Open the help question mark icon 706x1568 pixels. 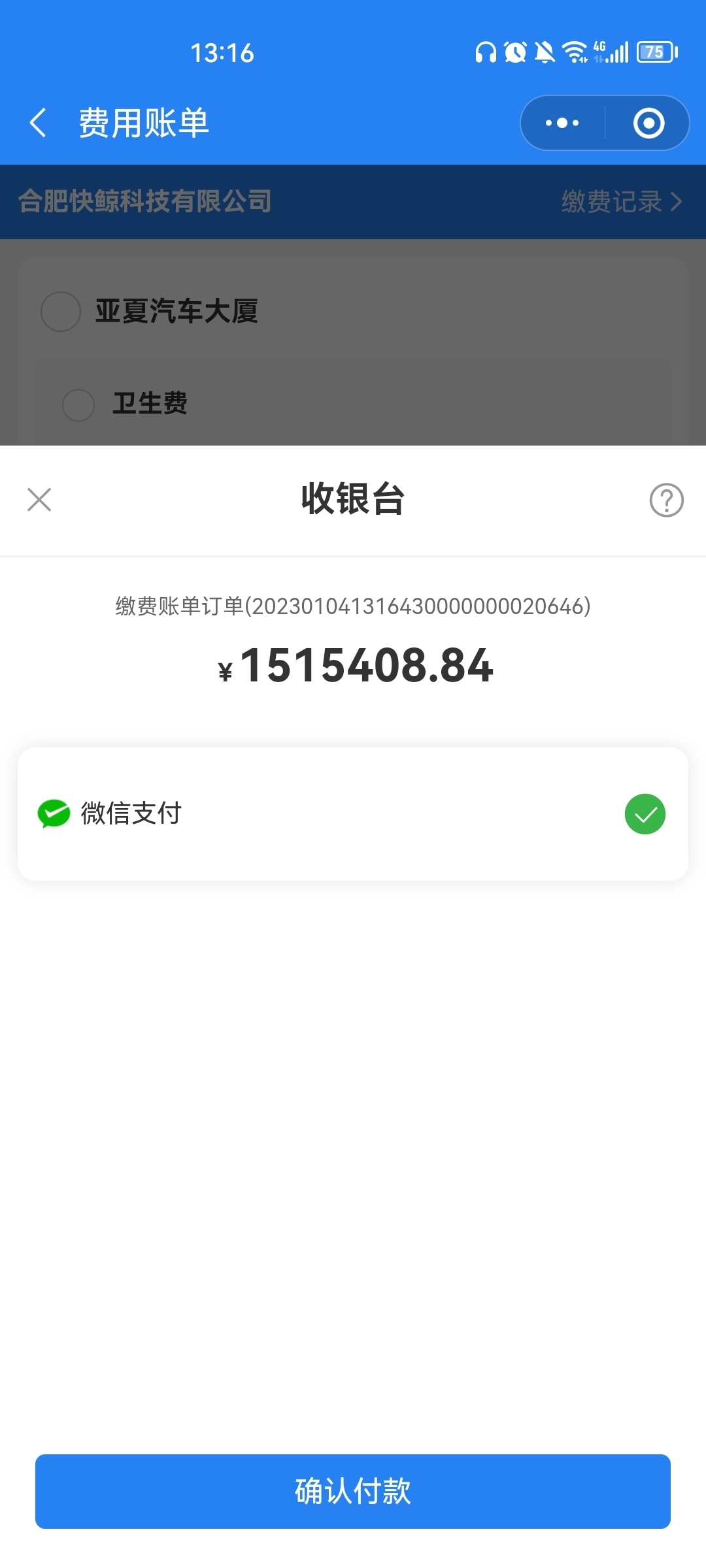(666, 500)
